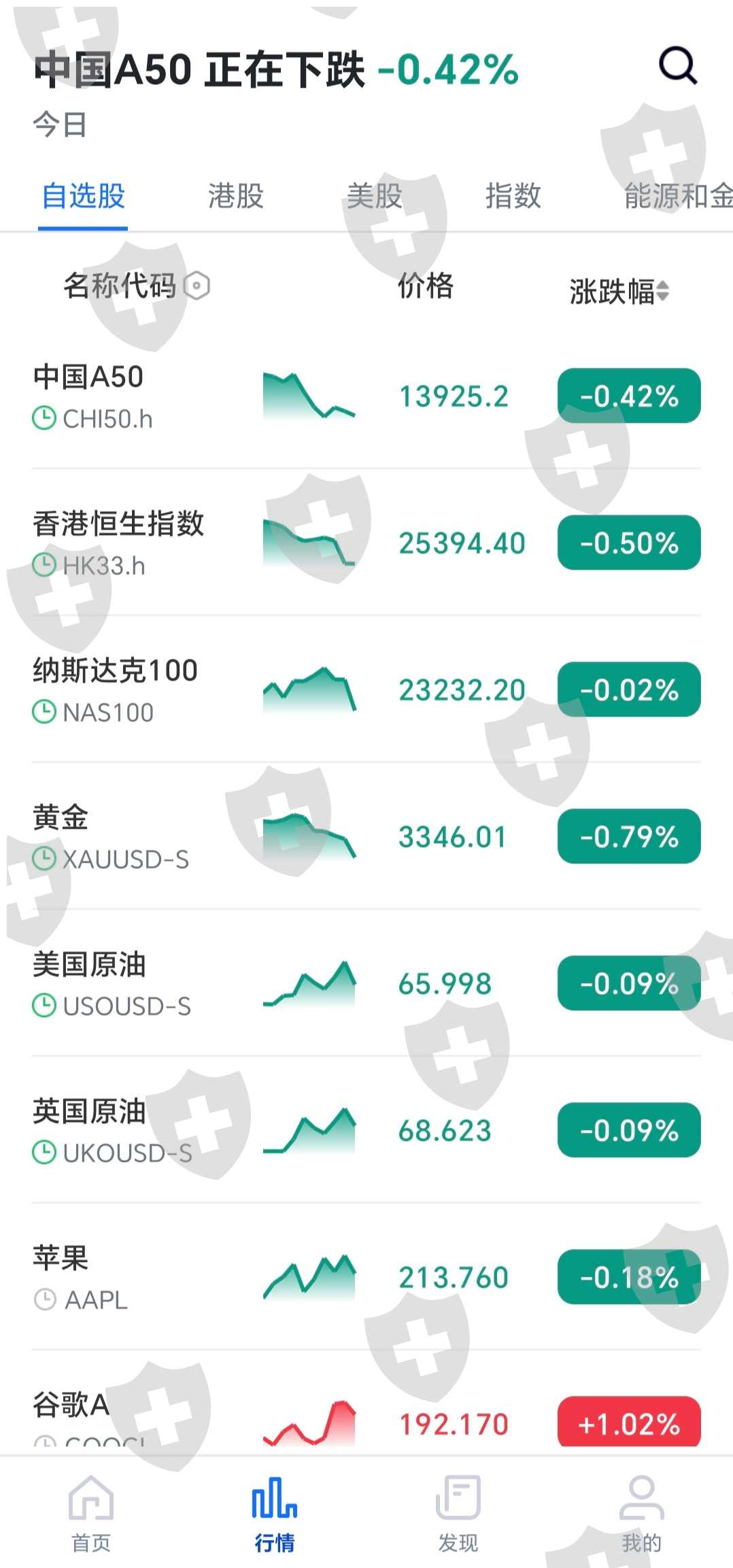
Task: Select the 自选股 tab
Action: point(83,197)
